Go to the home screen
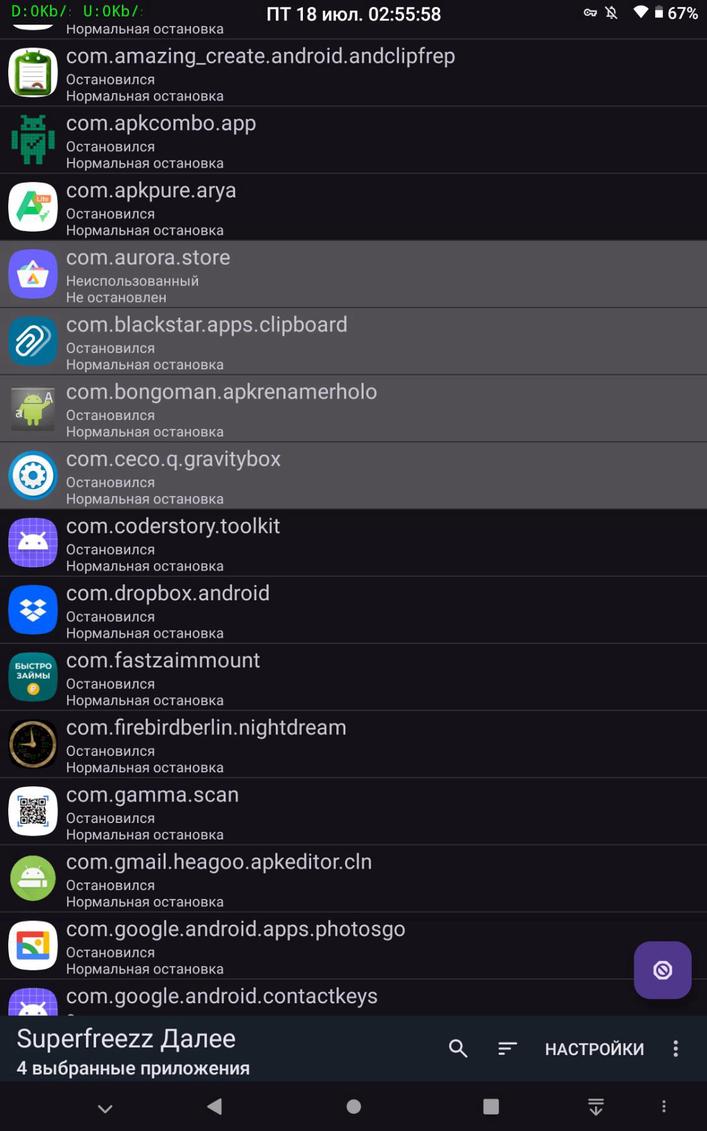707x1131 pixels. coord(353,1107)
